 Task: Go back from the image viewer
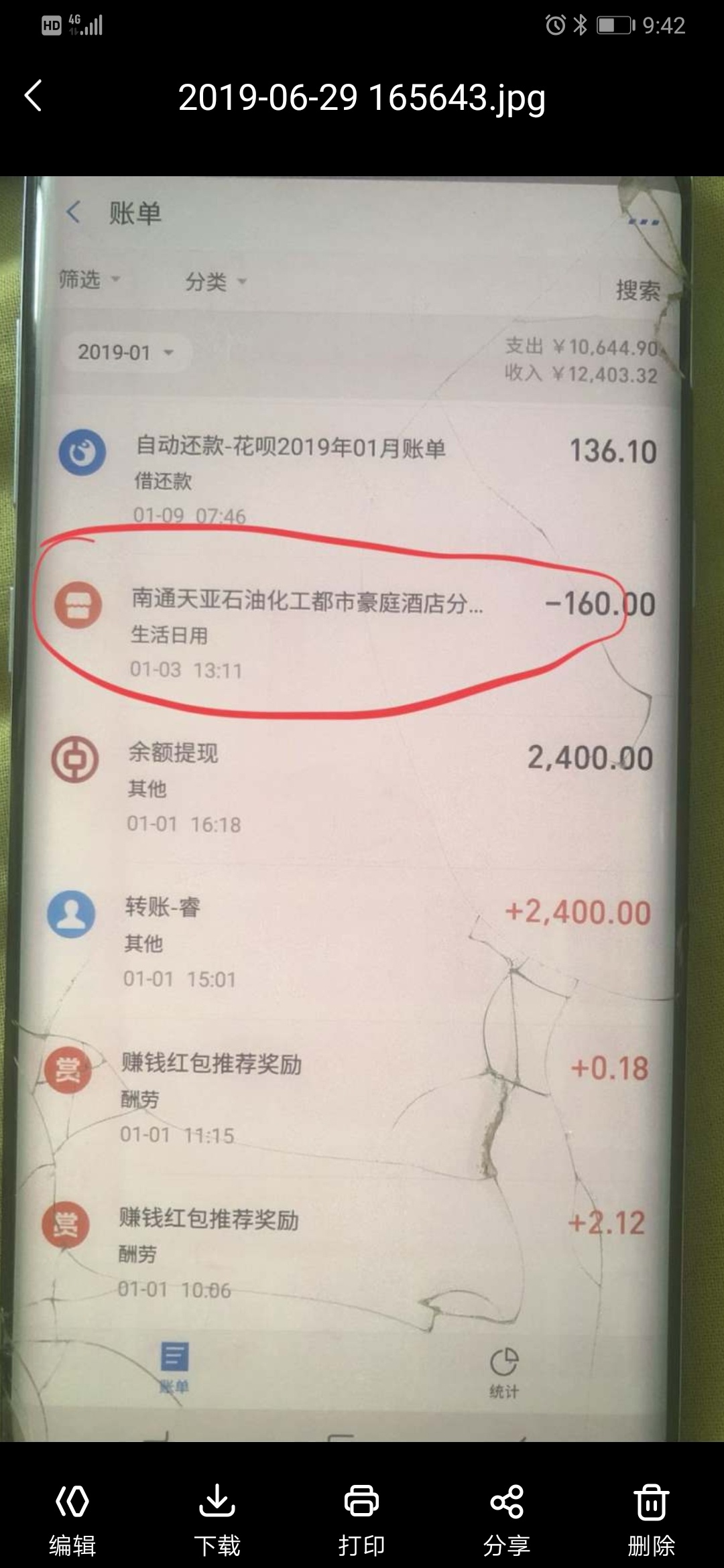pos(34,96)
